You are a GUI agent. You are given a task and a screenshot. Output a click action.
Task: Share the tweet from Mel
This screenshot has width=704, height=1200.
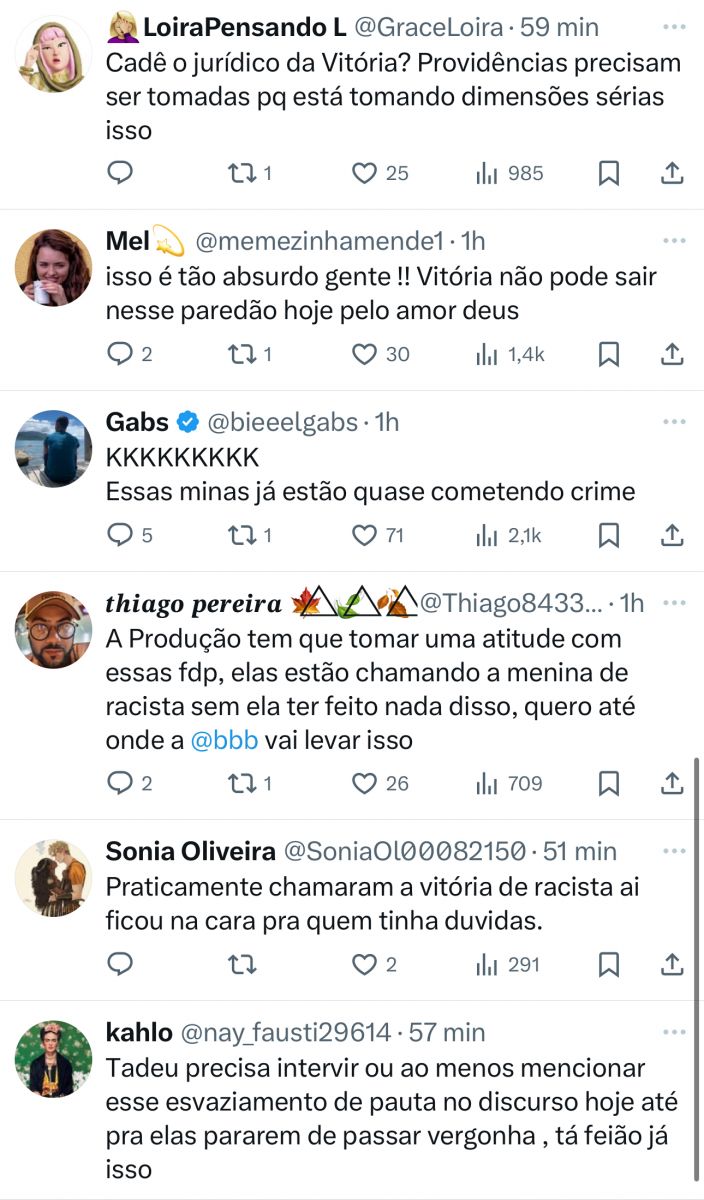pos(672,354)
